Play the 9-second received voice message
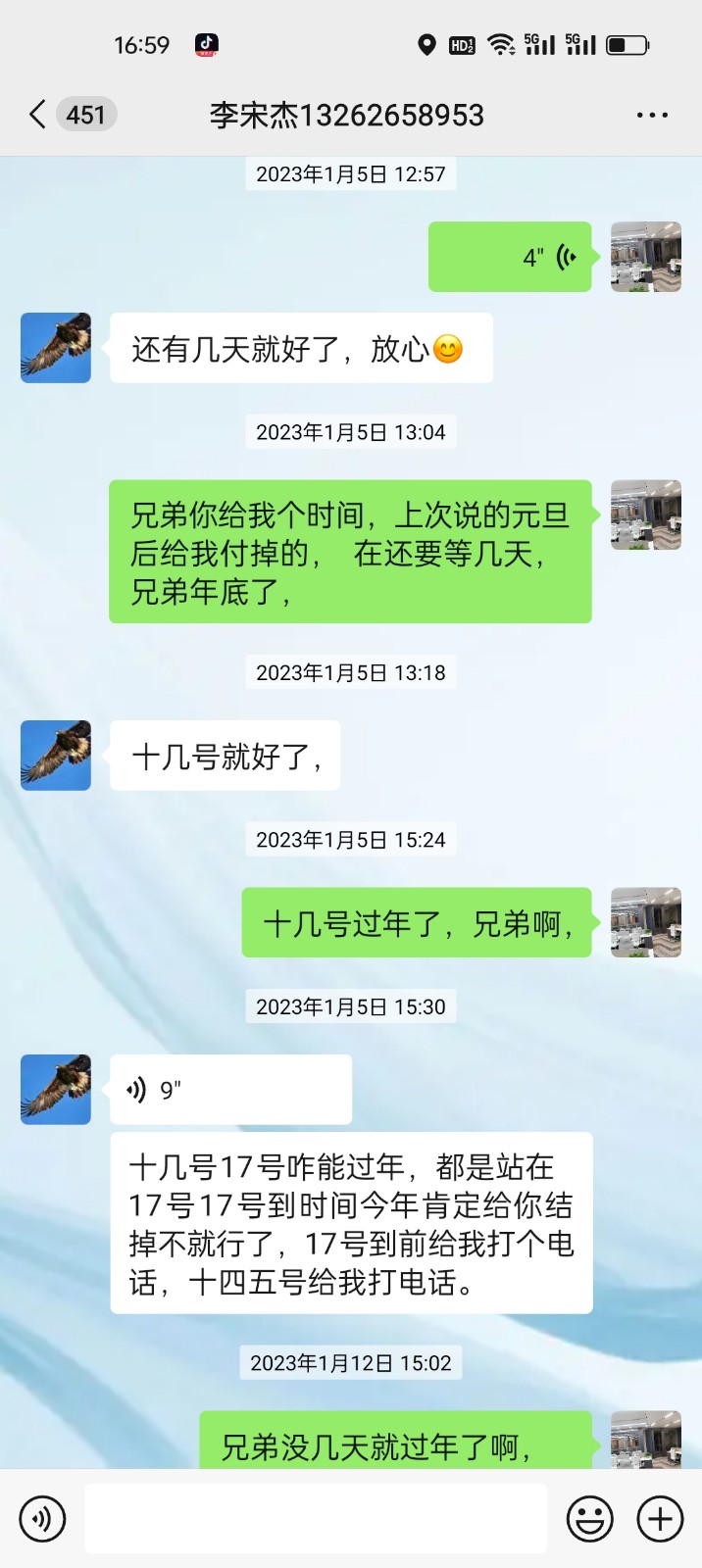 [230, 1090]
